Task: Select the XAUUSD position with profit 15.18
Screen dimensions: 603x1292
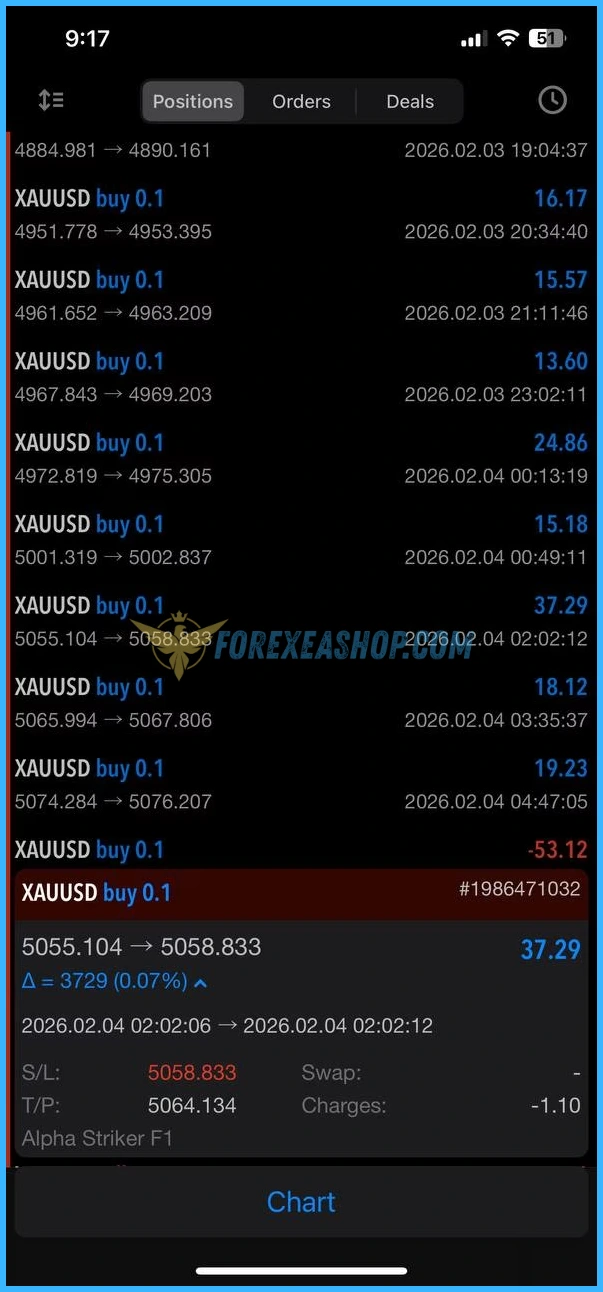Action: tap(300, 540)
